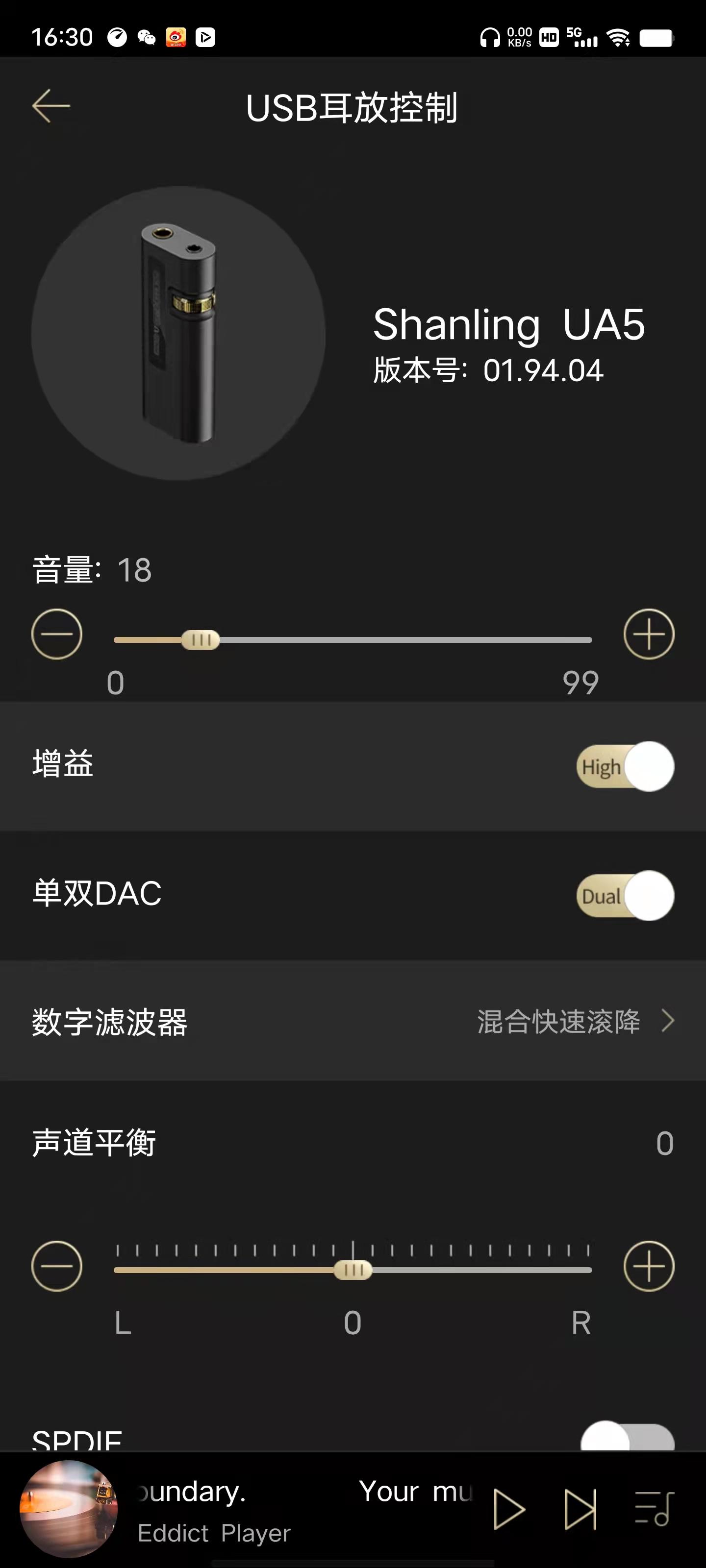Image resolution: width=706 pixels, height=1568 pixels.
Task: Toggle 单双DAC from Dual mode
Action: (624, 895)
